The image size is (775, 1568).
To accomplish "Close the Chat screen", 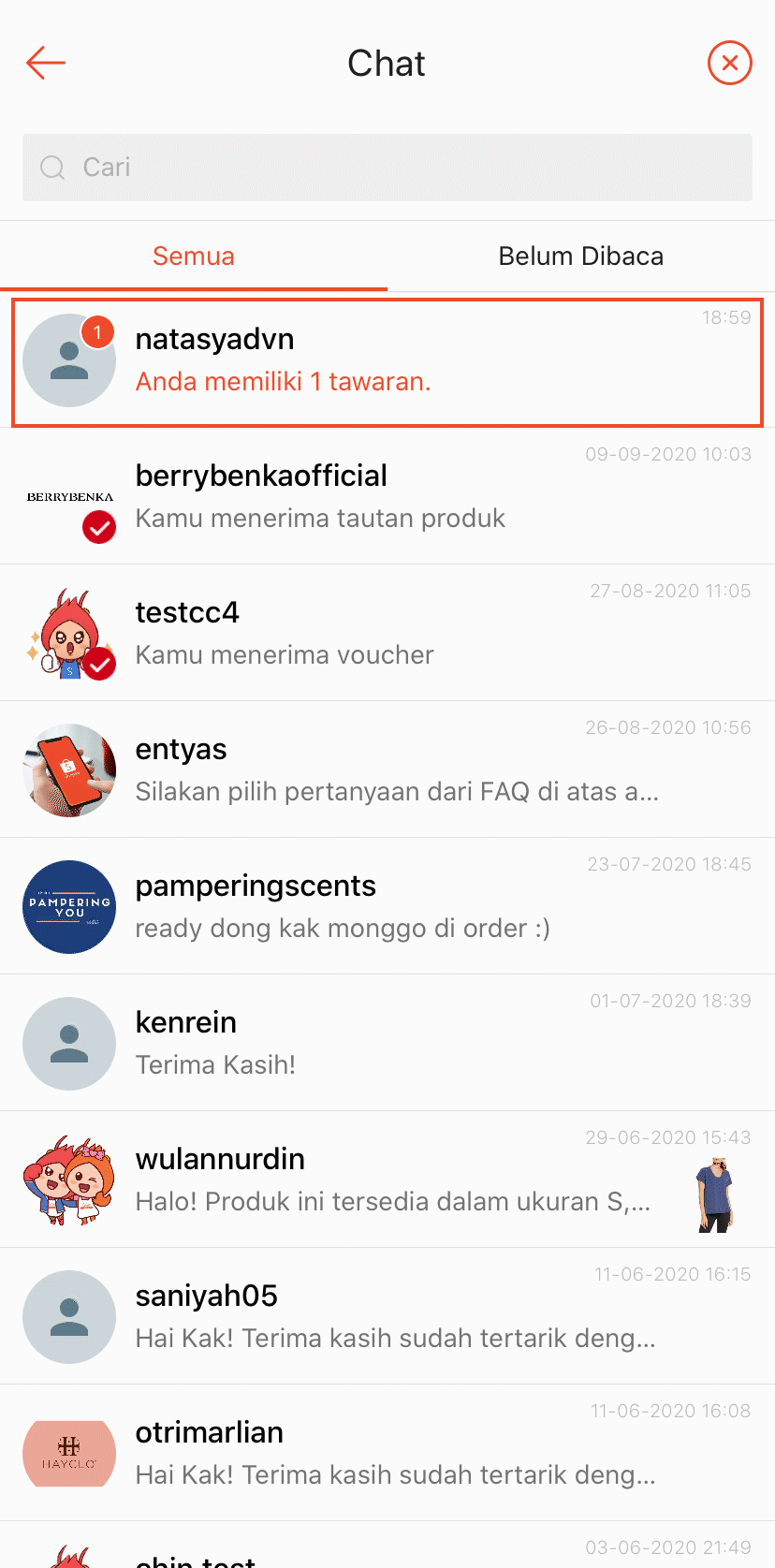I will (x=729, y=64).
